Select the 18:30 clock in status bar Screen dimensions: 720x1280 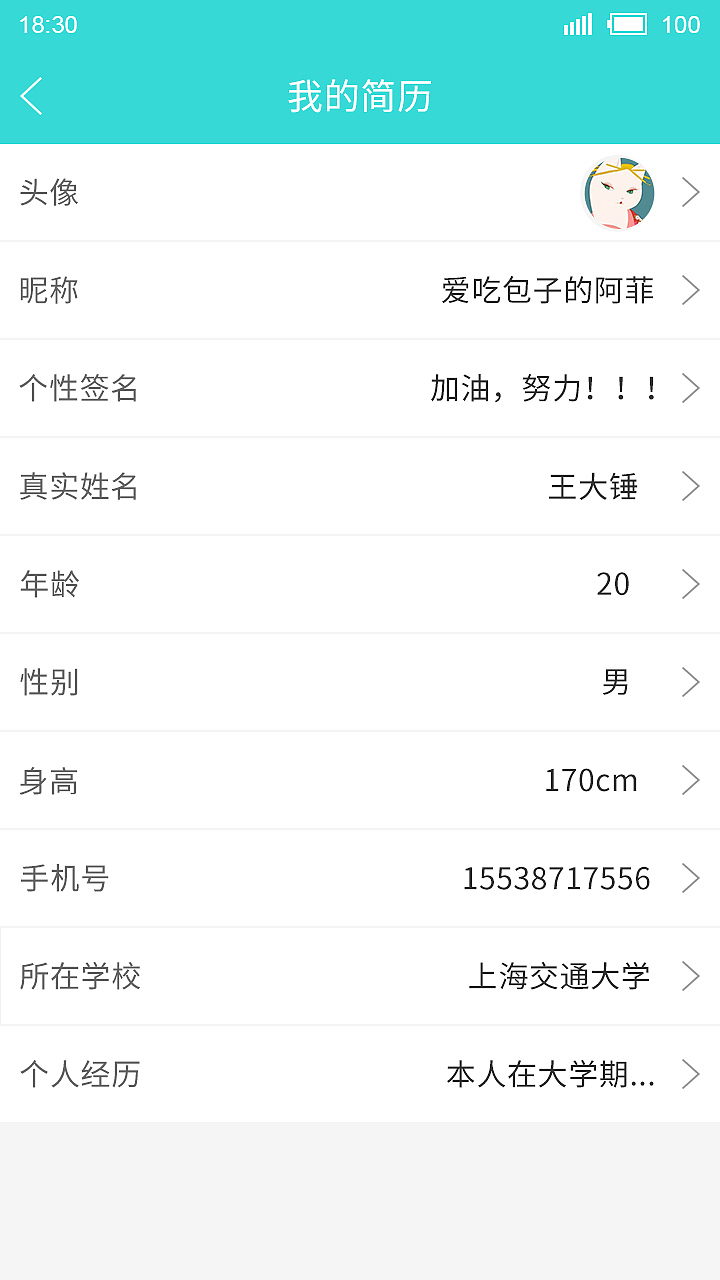point(47,25)
